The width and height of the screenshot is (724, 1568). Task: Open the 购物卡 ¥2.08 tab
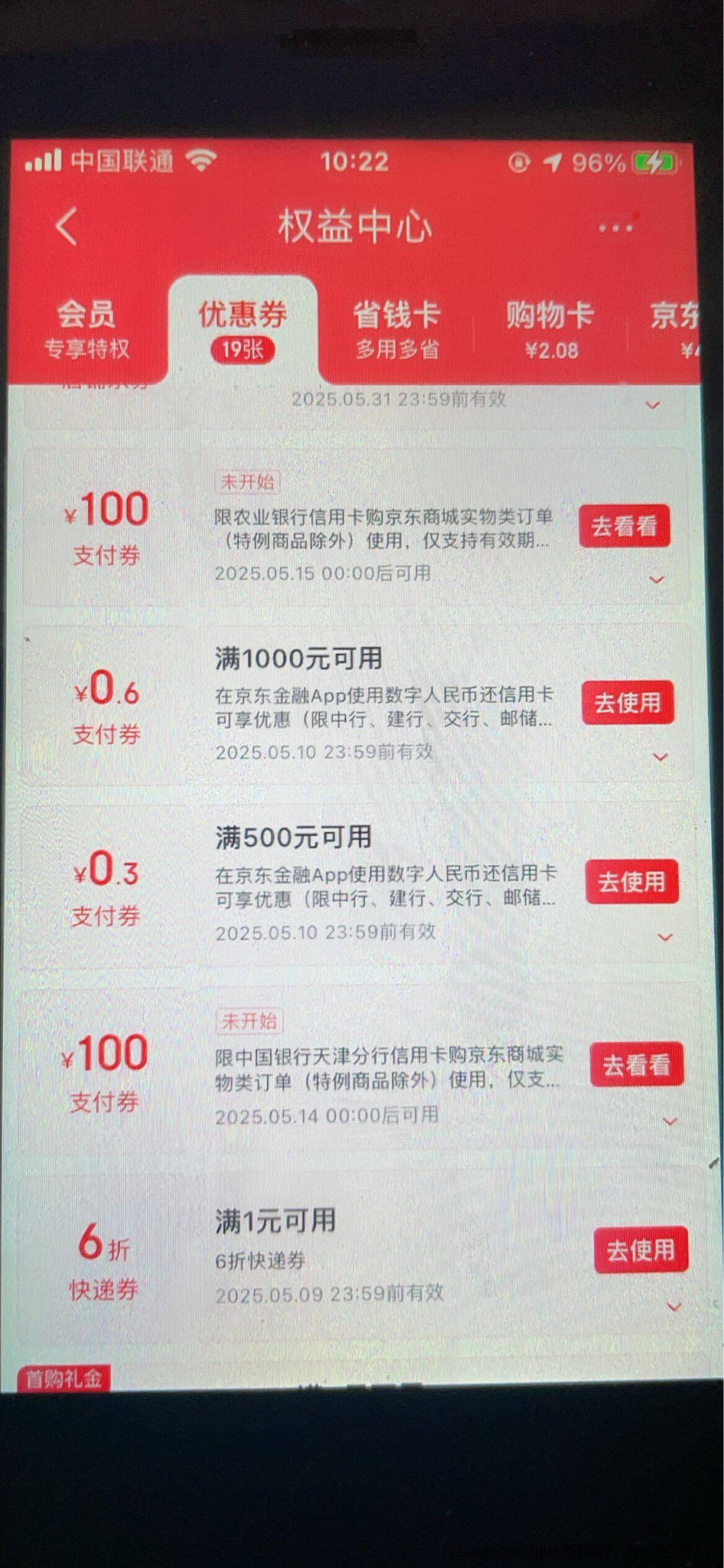coord(550,329)
